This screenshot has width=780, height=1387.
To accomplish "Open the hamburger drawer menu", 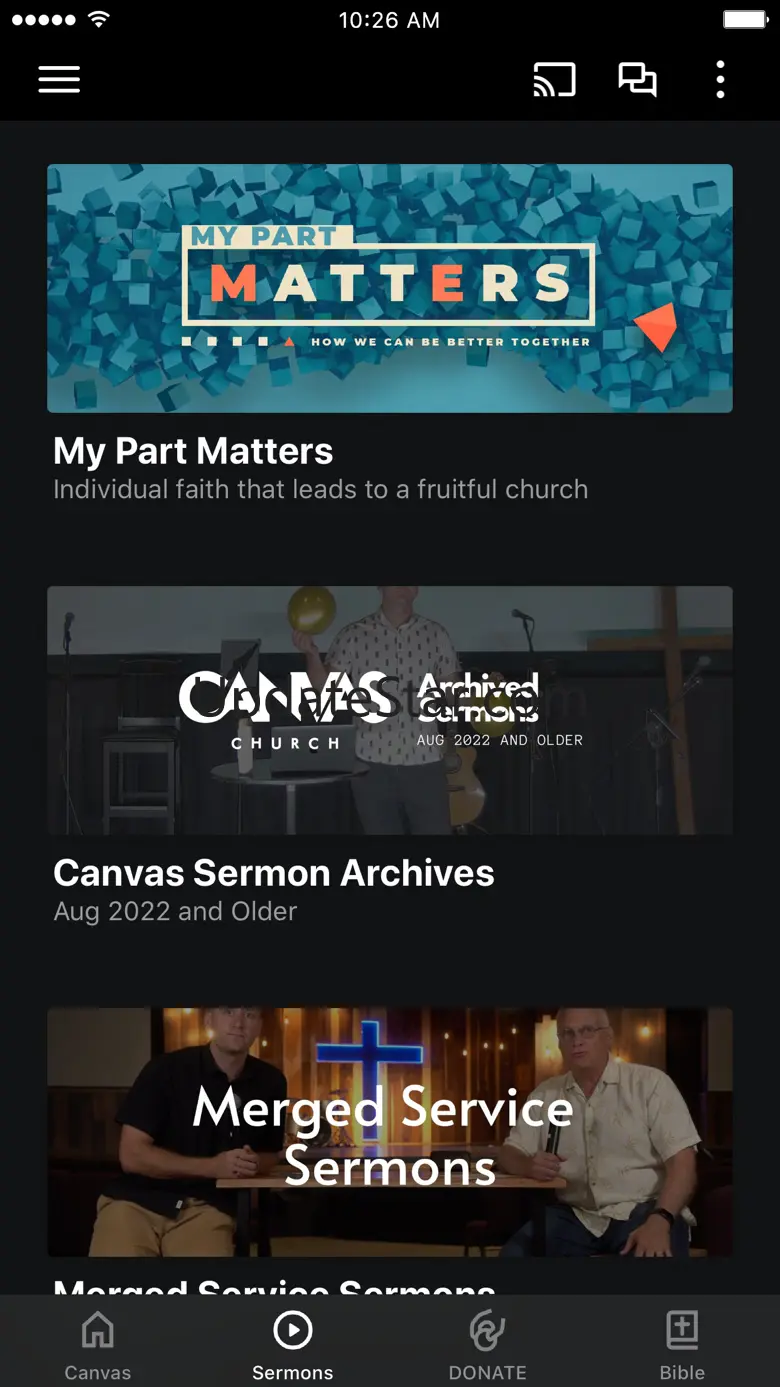I will click(59, 80).
